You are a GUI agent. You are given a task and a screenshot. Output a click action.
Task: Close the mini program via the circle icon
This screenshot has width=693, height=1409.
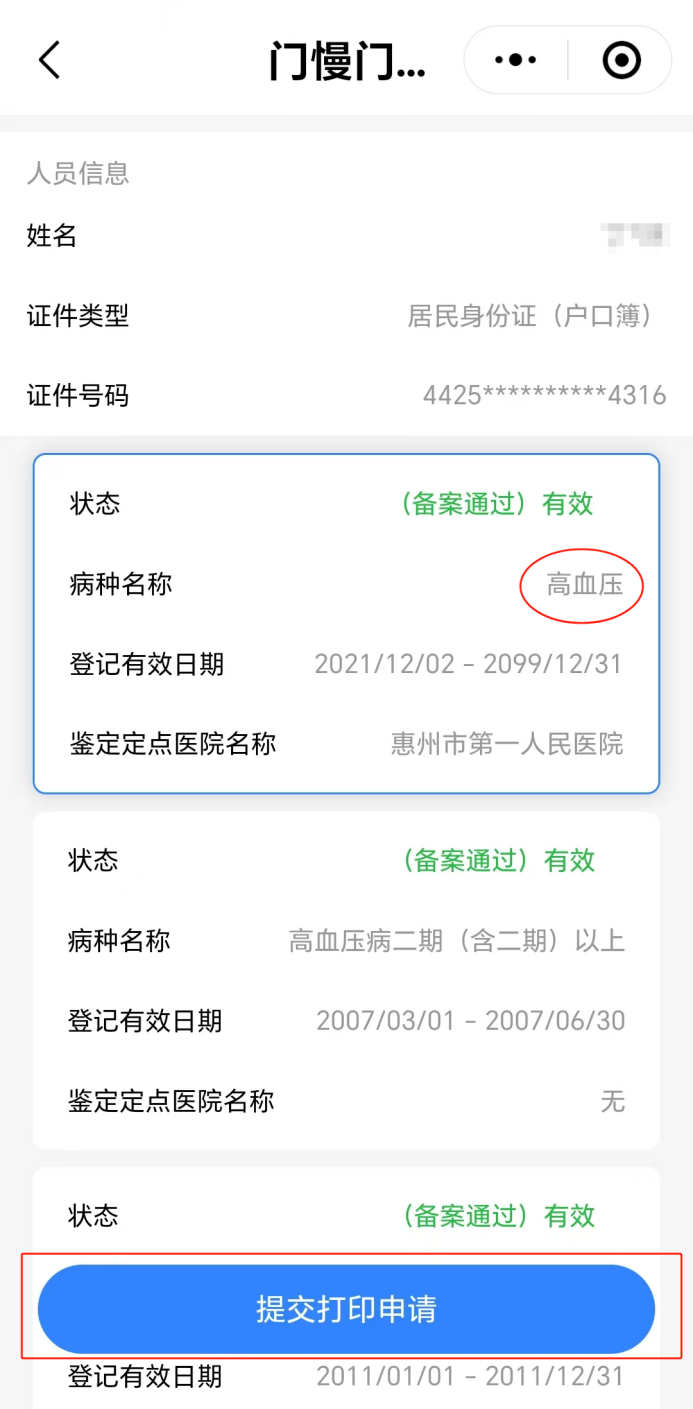coord(621,60)
